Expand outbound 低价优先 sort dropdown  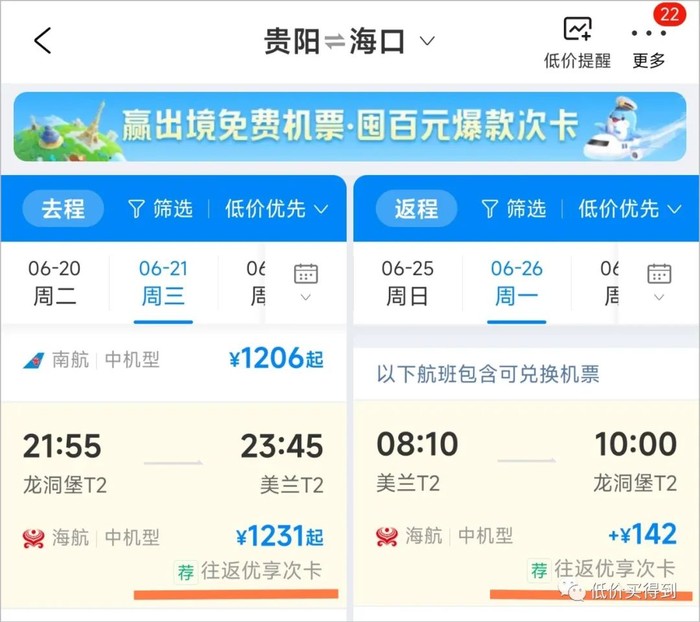pos(276,208)
